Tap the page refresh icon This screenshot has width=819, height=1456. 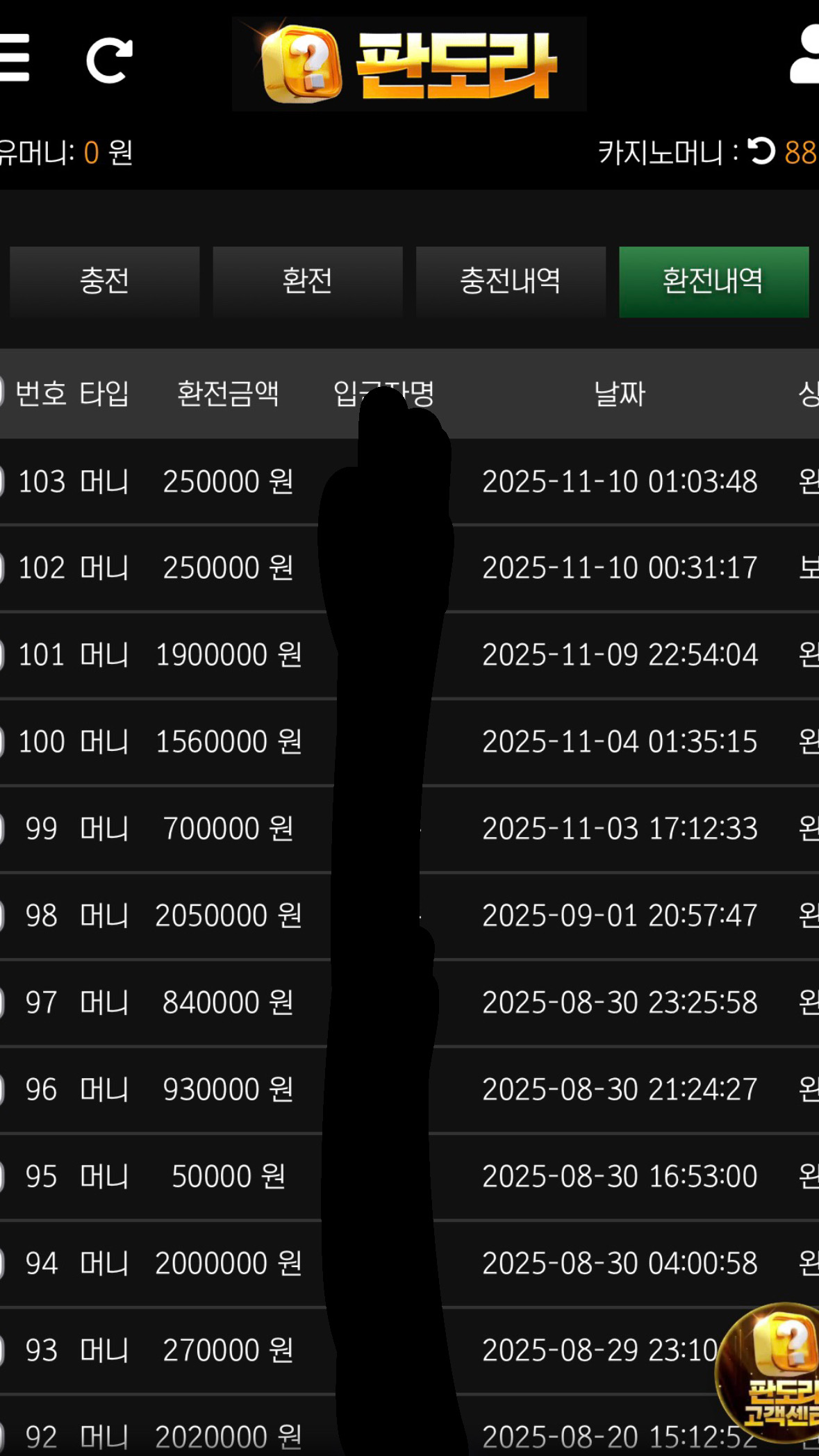click(x=109, y=61)
